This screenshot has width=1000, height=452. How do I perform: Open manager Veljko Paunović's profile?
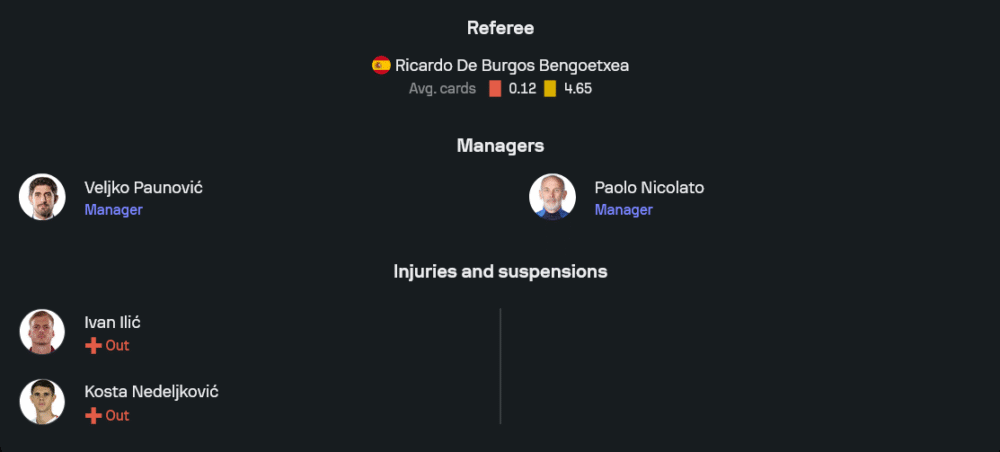[143, 188]
